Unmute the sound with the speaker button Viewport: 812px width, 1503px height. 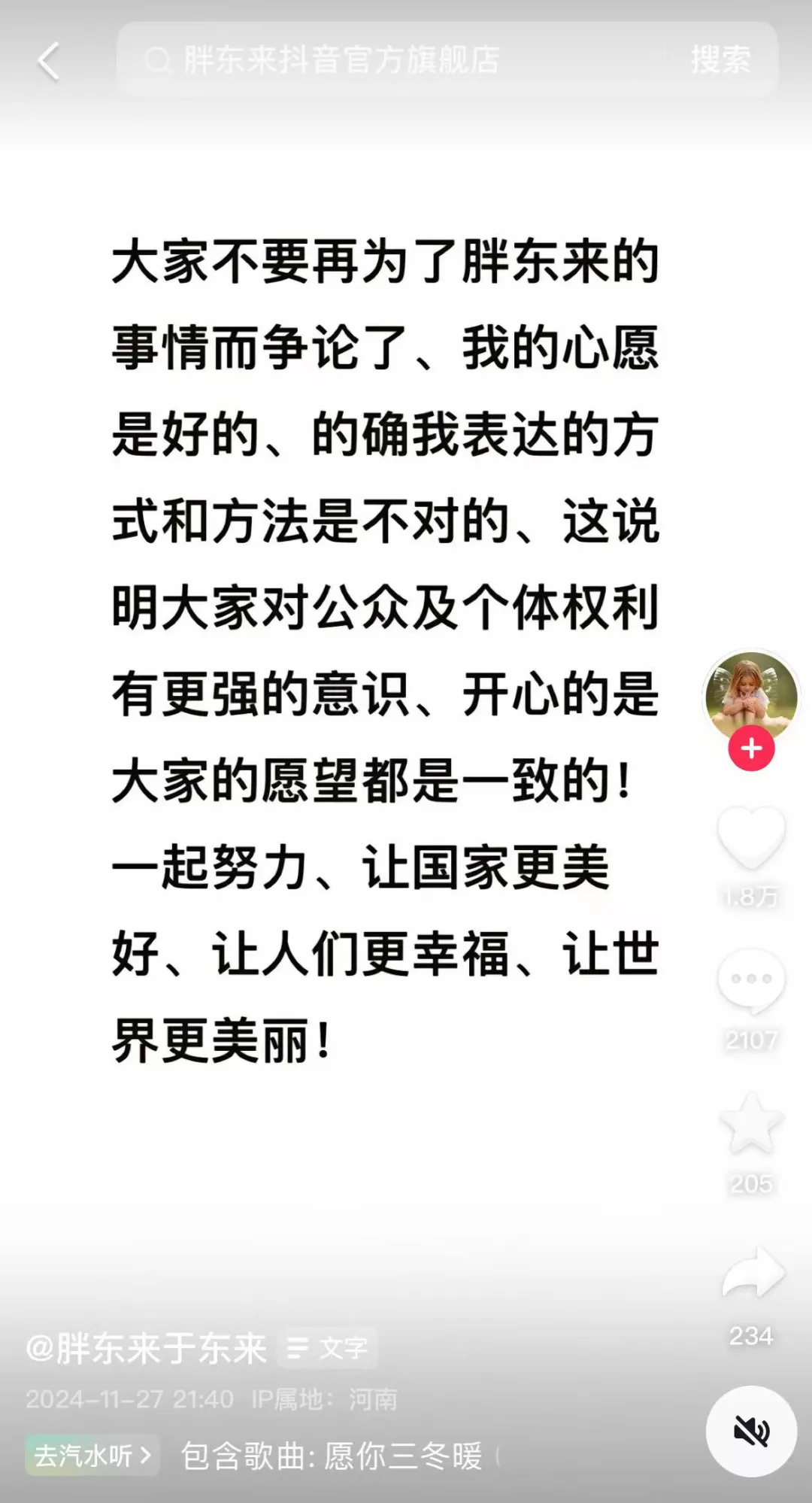750,1431
